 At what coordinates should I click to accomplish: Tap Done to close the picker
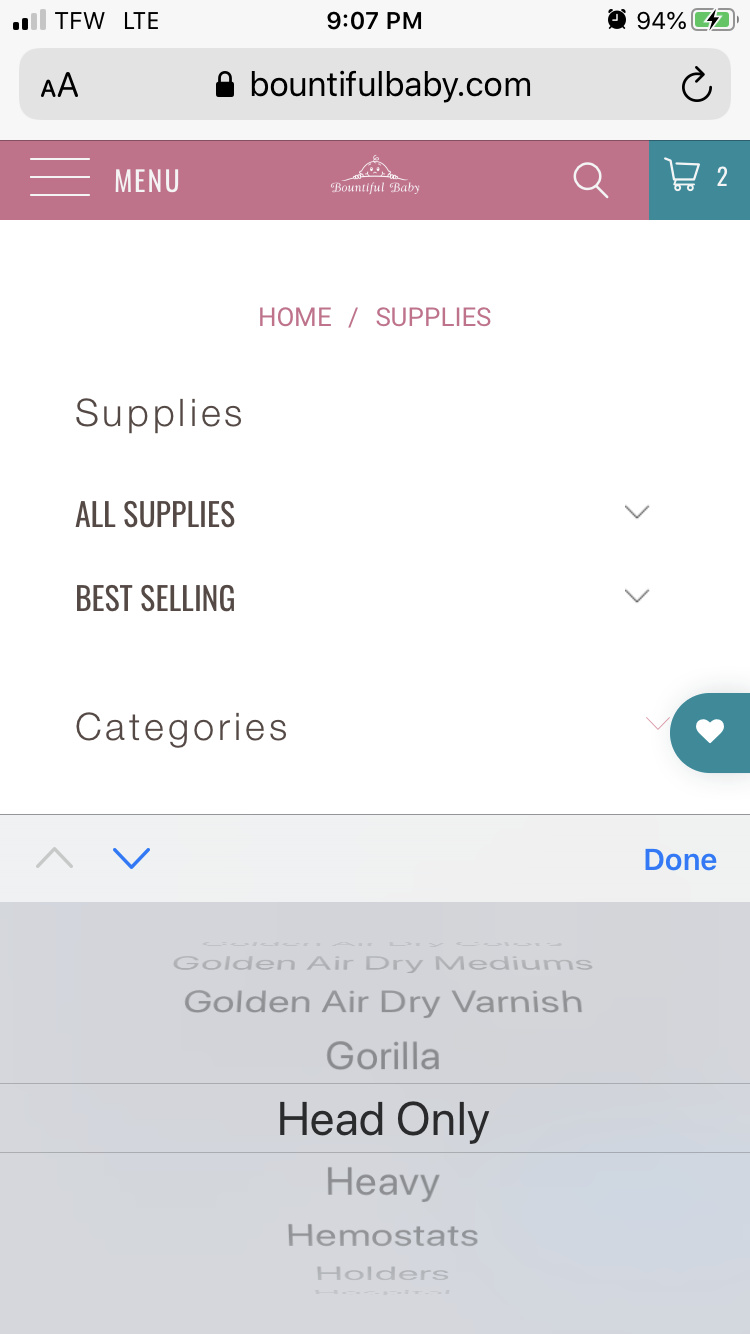[x=680, y=860]
